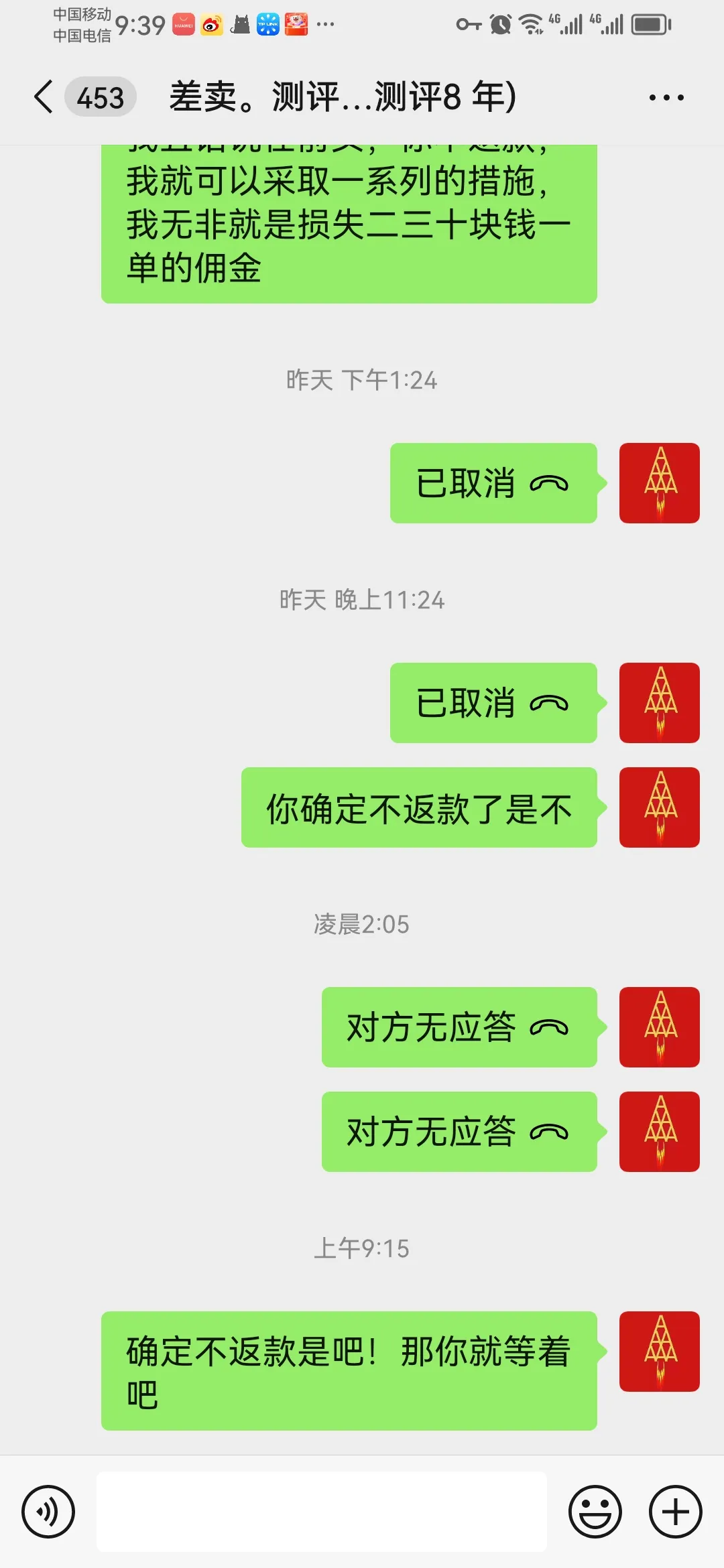Screen dimensions: 724x1568
Task: Tap the 已取消 call bubble to redial
Action: pyautogui.click(x=493, y=482)
